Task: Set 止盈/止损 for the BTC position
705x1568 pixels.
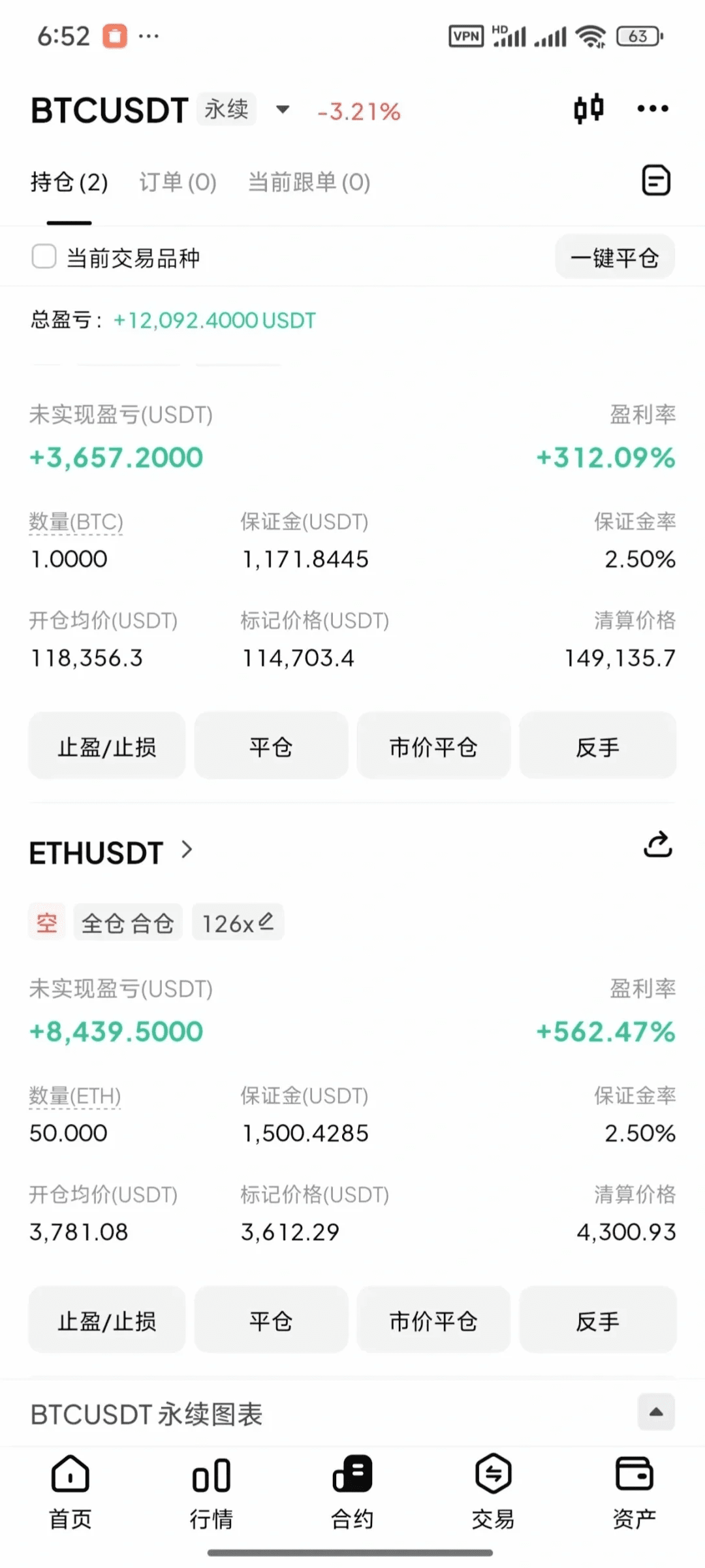Action: point(107,746)
